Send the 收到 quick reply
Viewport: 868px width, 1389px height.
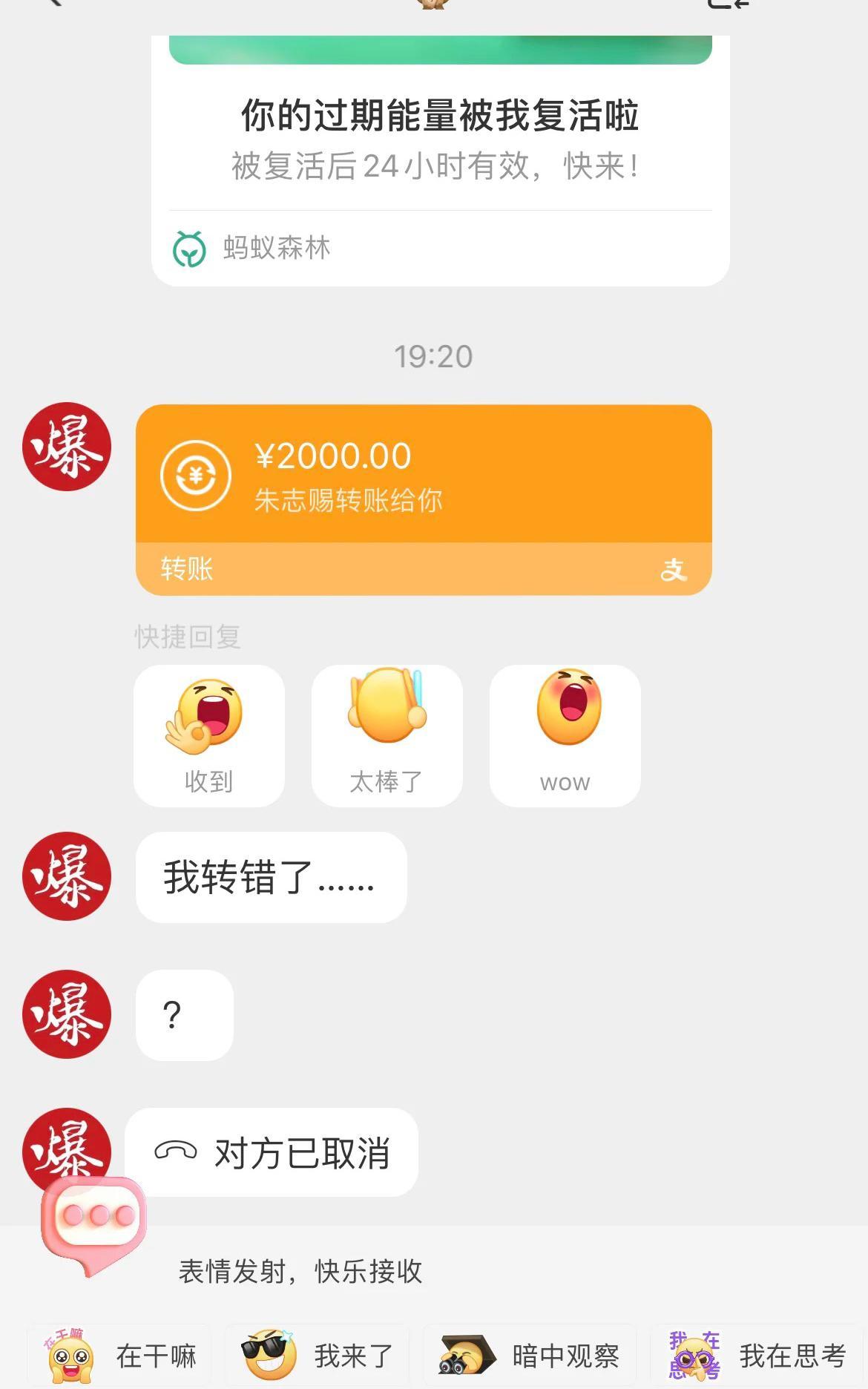(x=208, y=735)
